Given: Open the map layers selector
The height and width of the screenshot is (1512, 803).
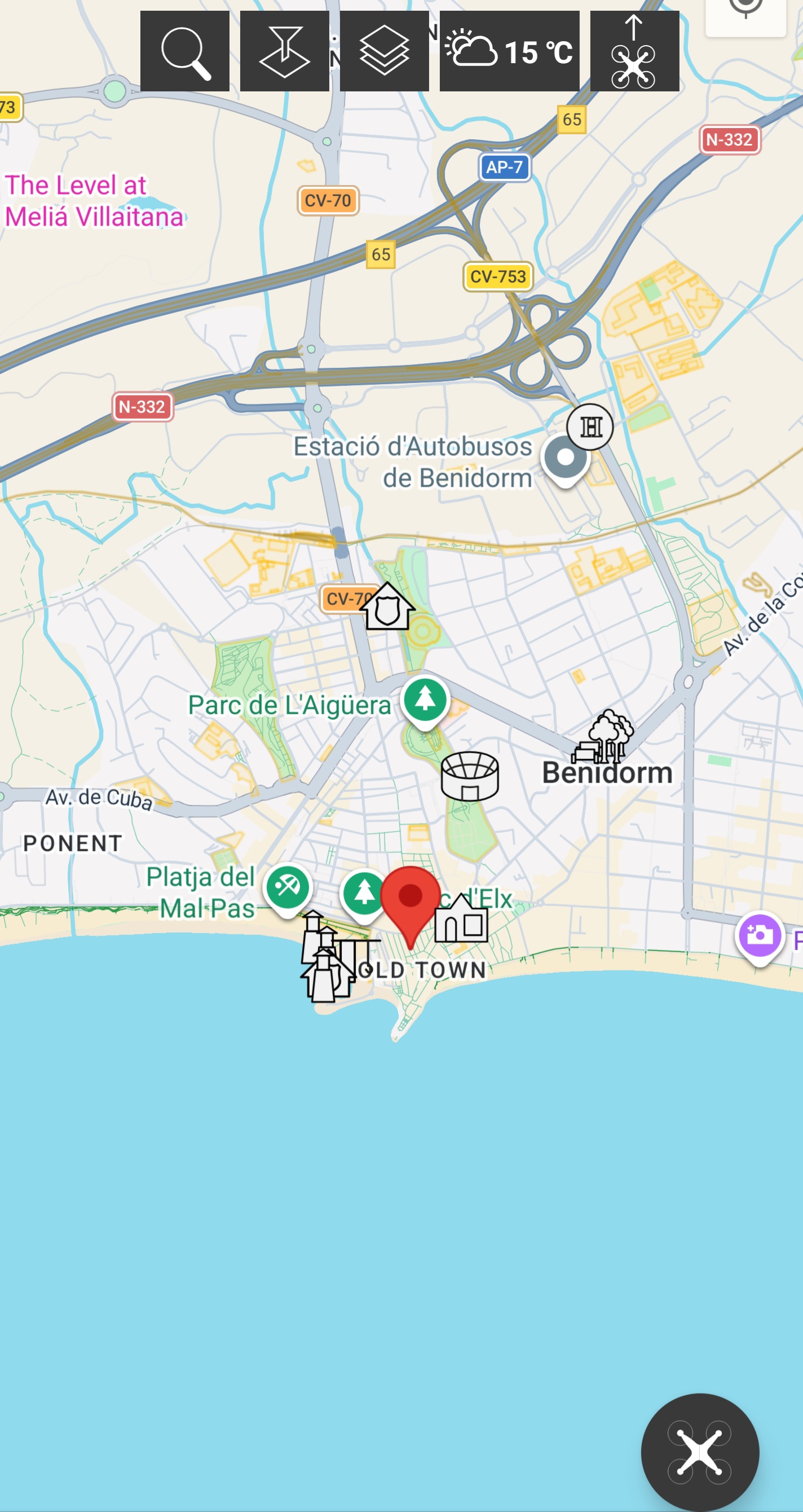Looking at the screenshot, I should [384, 51].
